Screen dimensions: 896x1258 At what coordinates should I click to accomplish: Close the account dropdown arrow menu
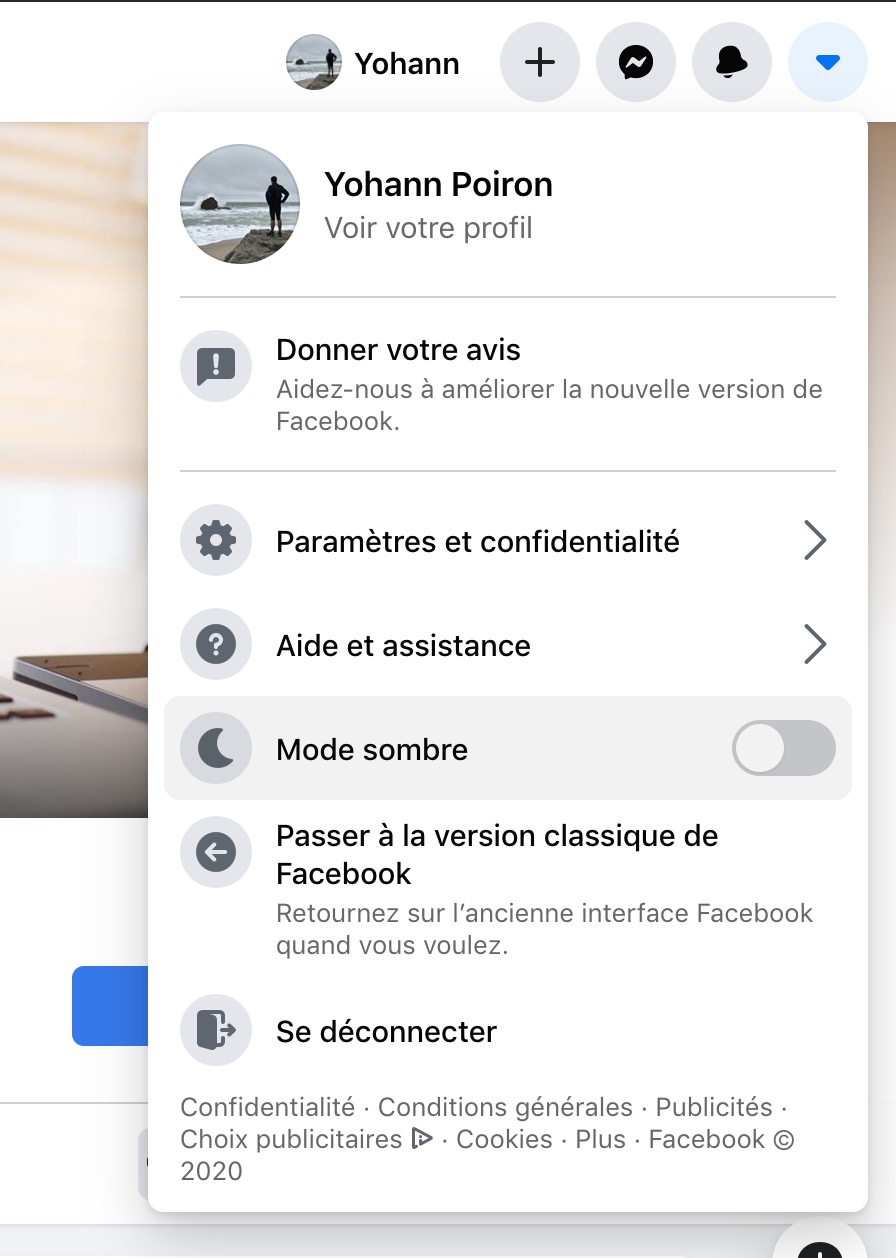[x=827, y=63]
